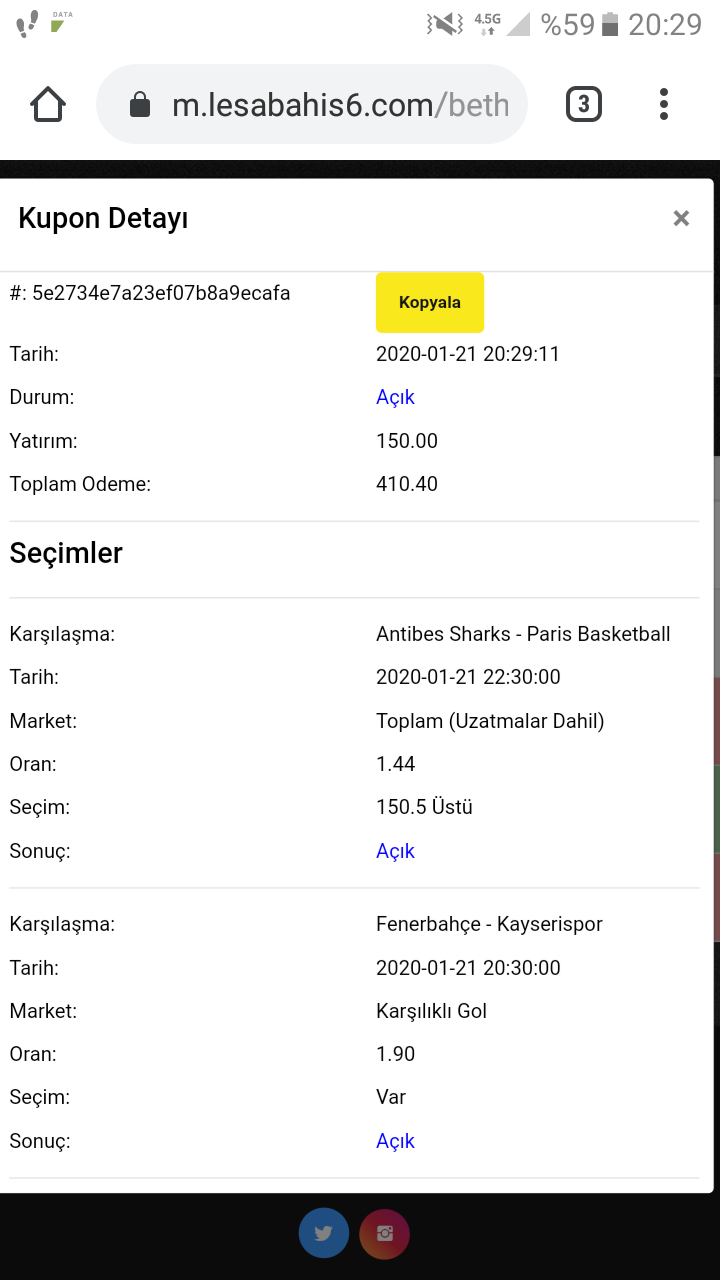The height and width of the screenshot is (1280, 720).
Task: Tap the yellow Kopyala button
Action: tap(430, 302)
